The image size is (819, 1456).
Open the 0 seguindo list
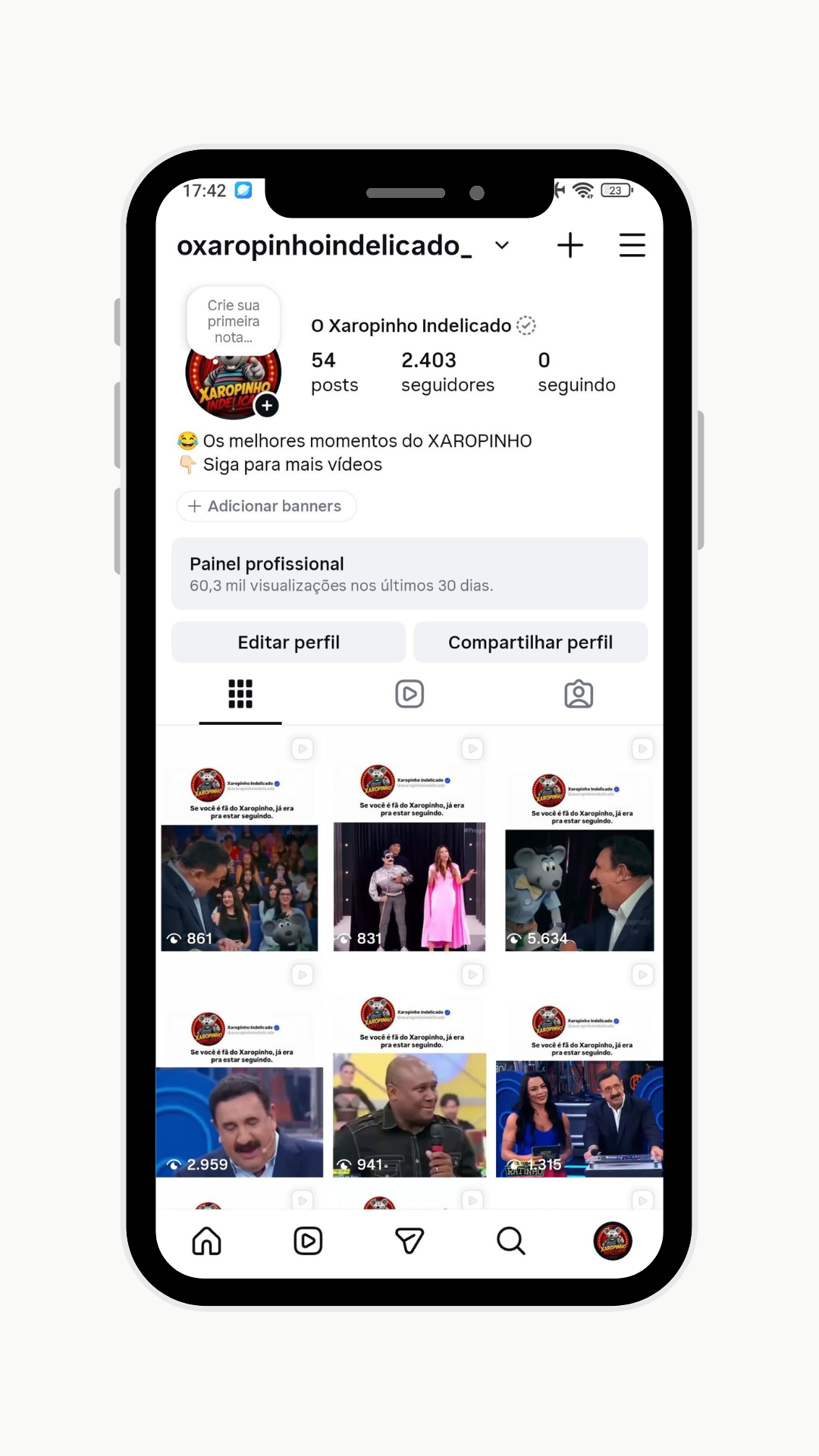click(x=576, y=372)
